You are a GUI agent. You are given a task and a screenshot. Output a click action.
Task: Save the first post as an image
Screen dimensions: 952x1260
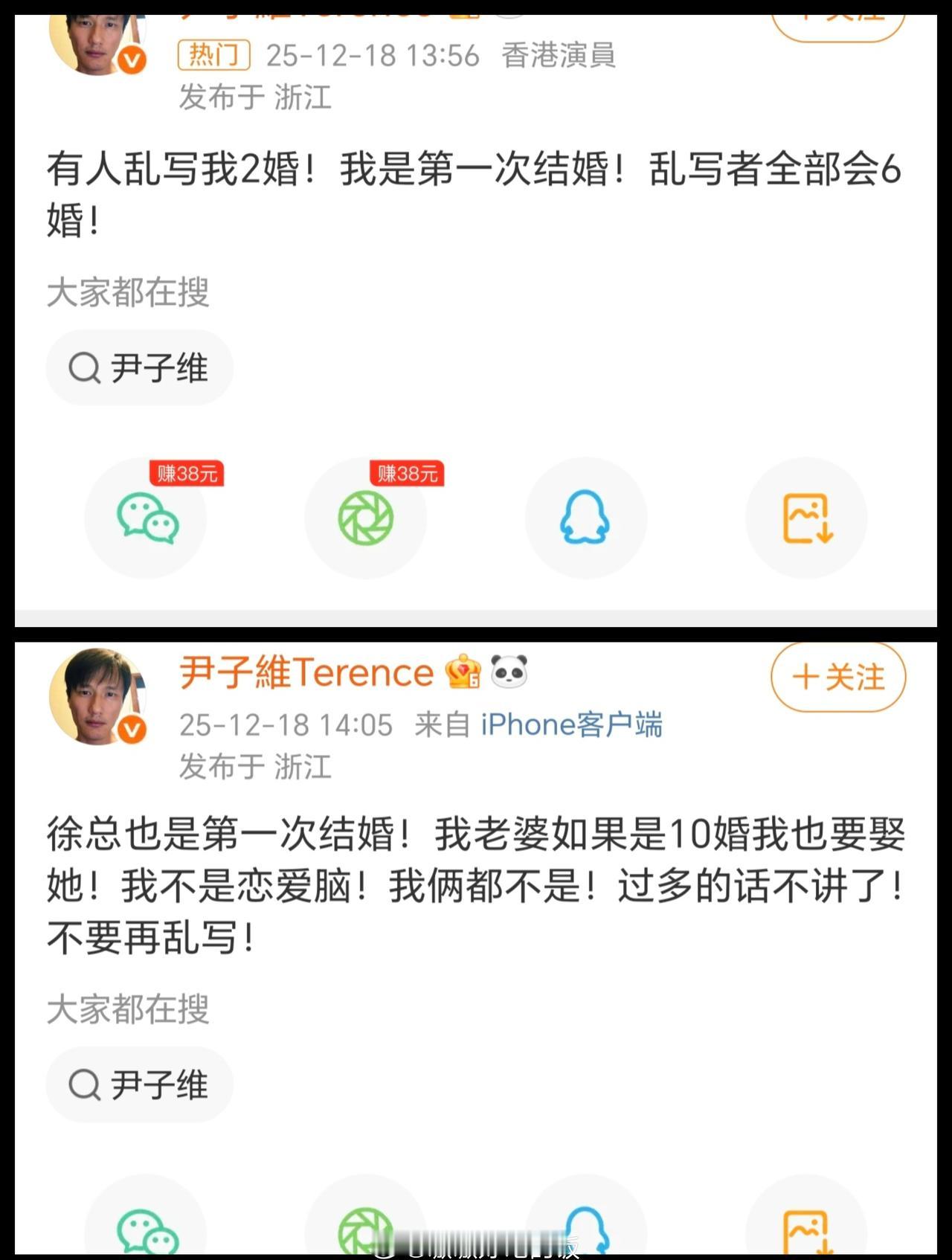(x=807, y=517)
